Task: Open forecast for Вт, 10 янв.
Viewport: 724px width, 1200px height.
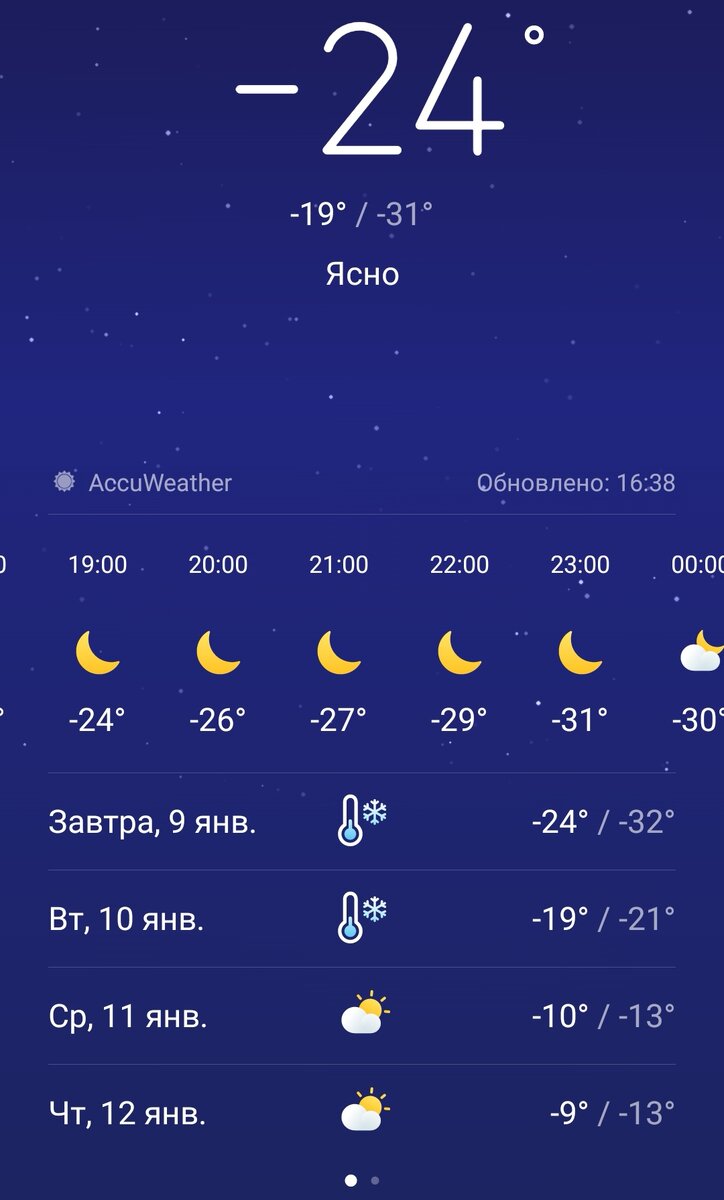Action: point(361,919)
